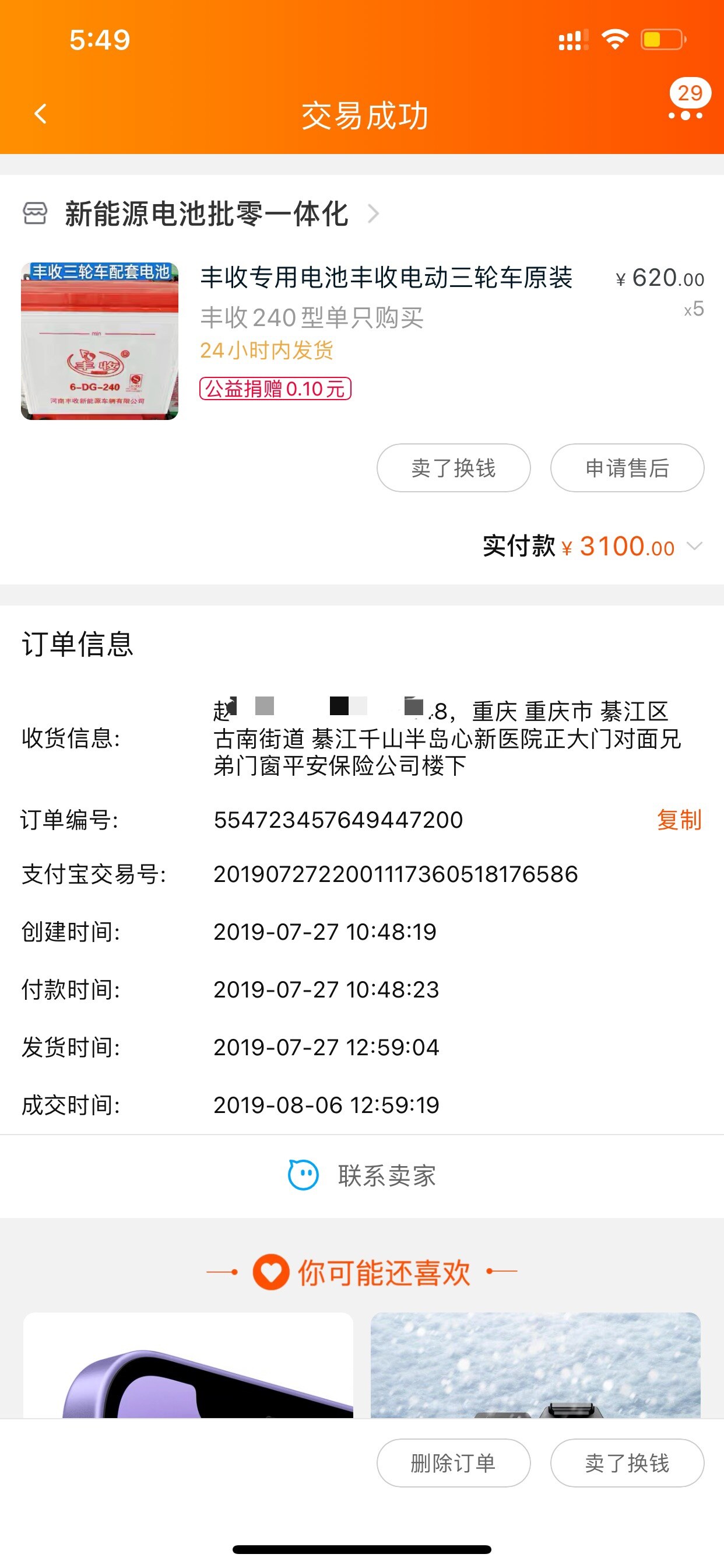Open the 新能源电池批零一体化 store
This screenshot has width=724, height=1568.
click(x=207, y=214)
